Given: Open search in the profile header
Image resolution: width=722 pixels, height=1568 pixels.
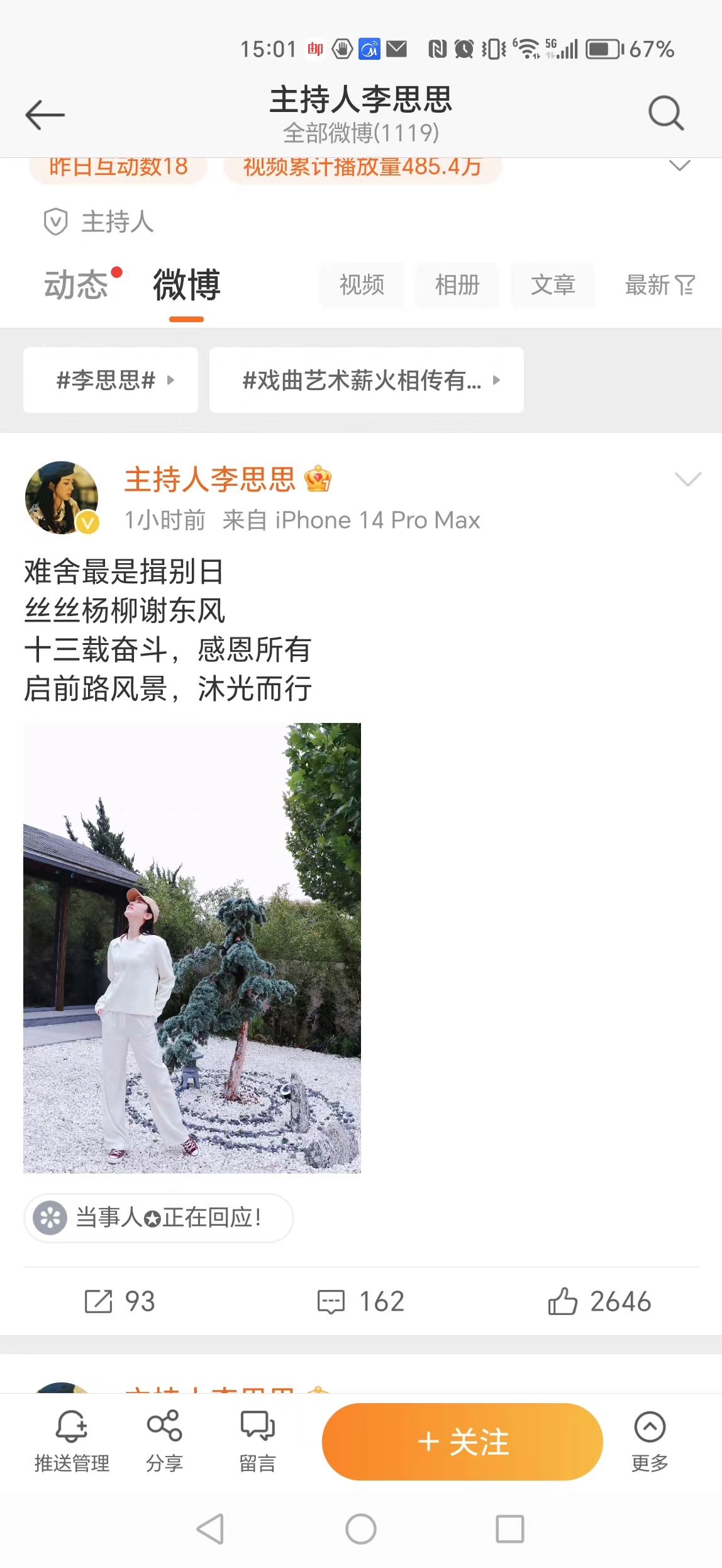Looking at the screenshot, I should [665, 113].
